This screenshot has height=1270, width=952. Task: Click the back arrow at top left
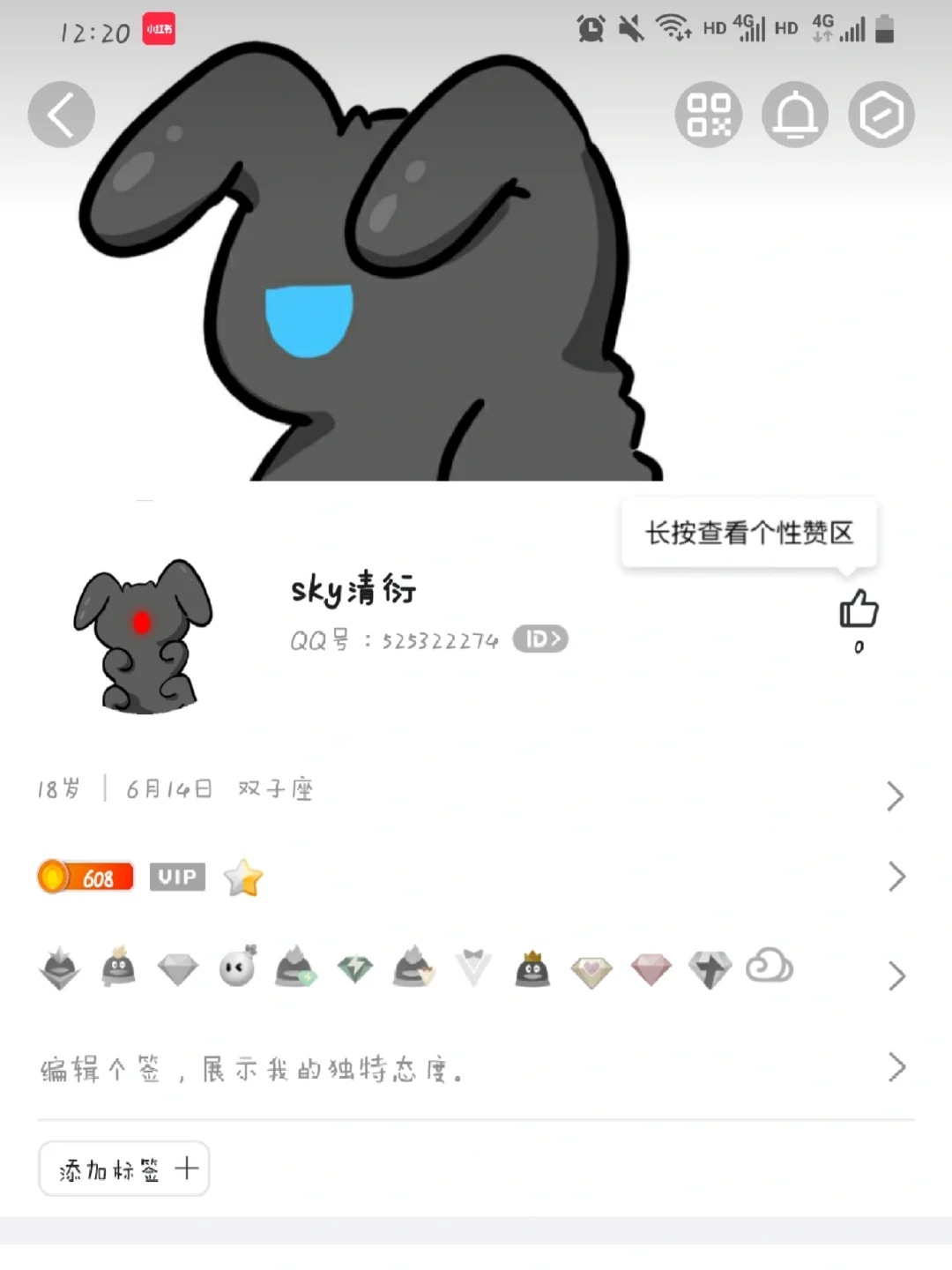tap(61, 115)
